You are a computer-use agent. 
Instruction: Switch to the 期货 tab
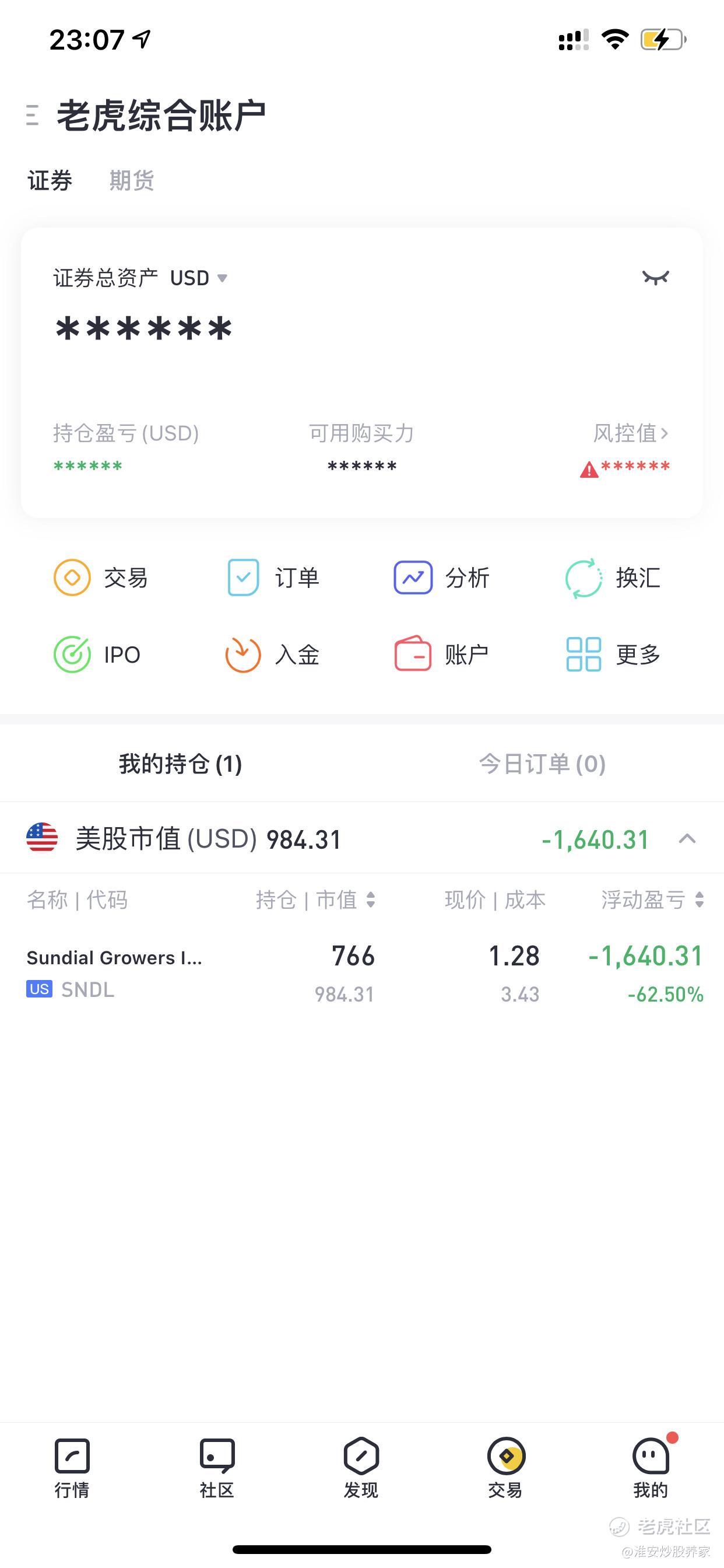coord(131,180)
